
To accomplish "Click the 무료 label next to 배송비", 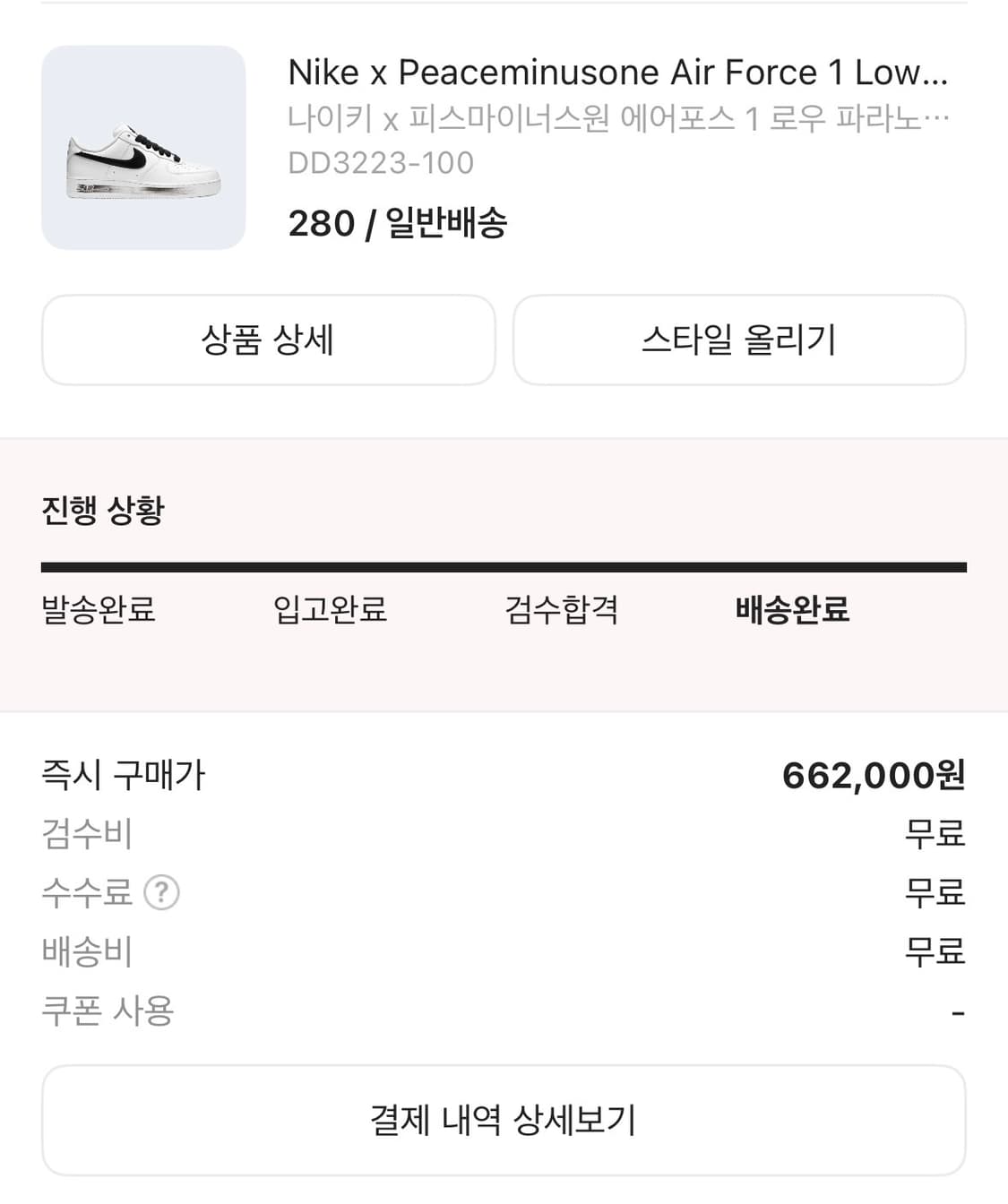I will (x=933, y=951).
